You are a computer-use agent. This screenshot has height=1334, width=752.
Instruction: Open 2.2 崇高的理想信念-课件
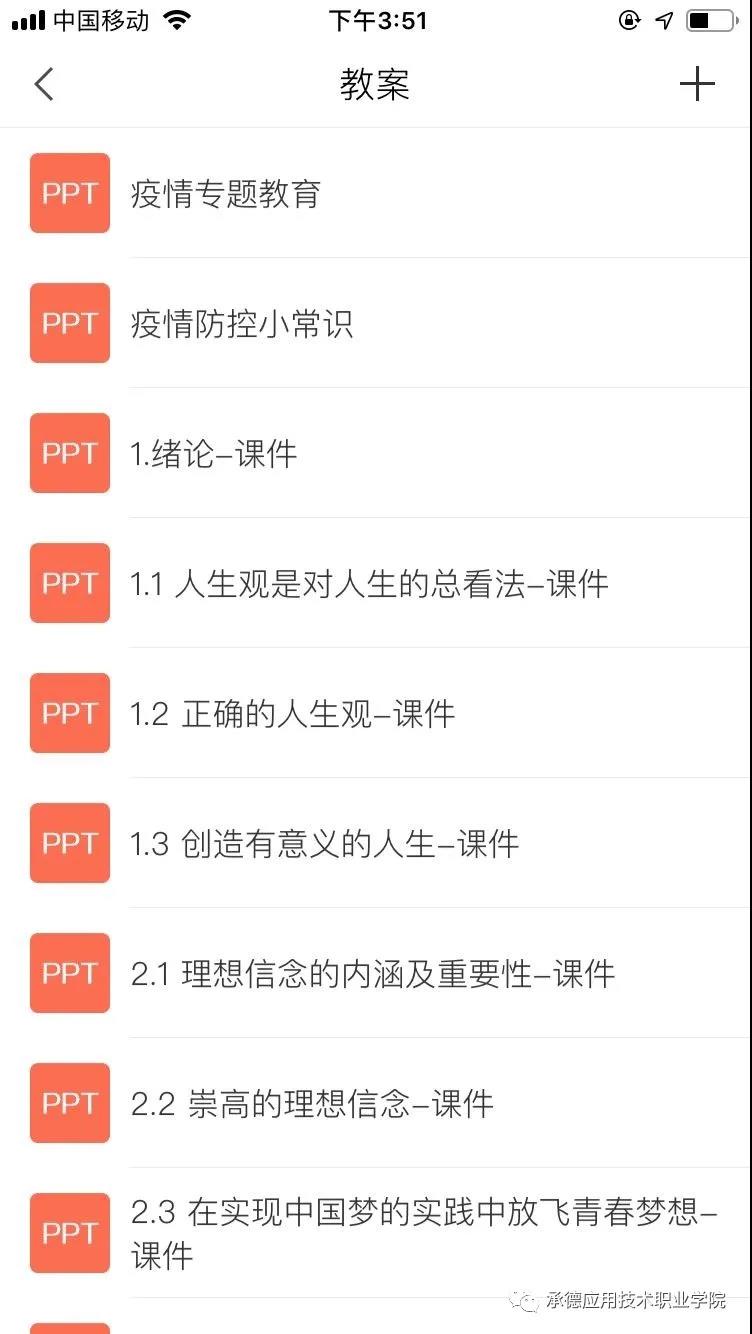tap(312, 1104)
